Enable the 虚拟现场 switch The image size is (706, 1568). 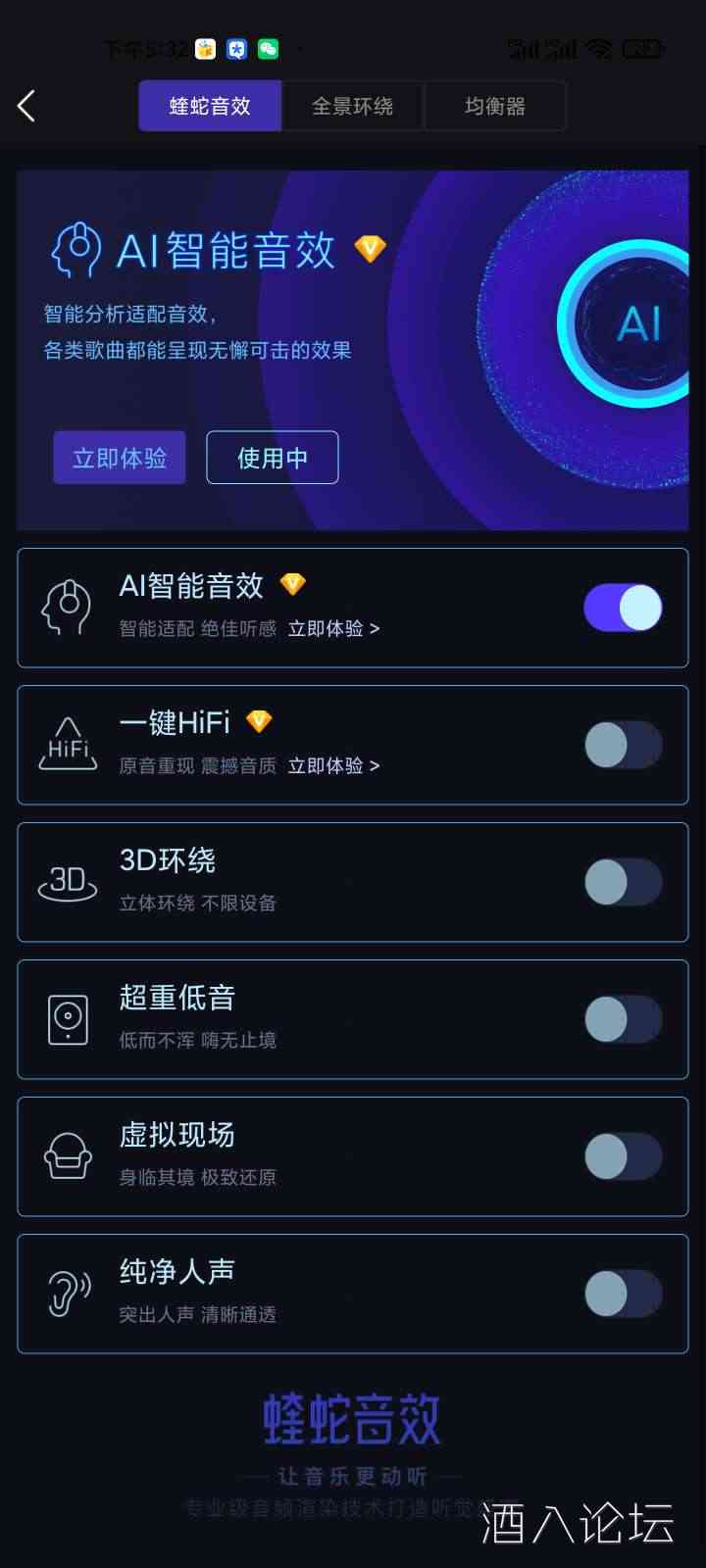(x=623, y=1156)
